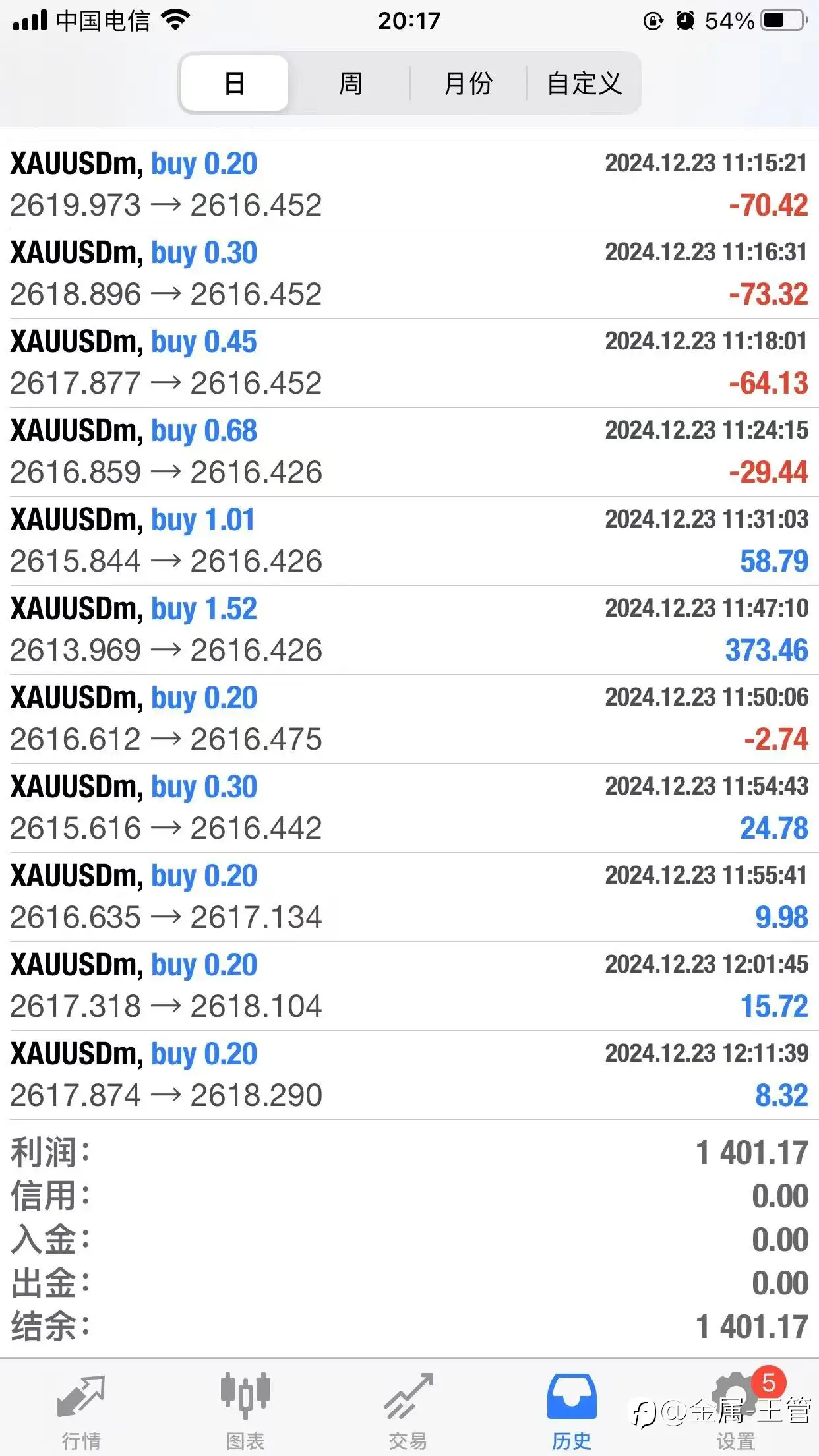
Task: View the buy 0.20 trade at 12:11:39
Action: click(x=409, y=1075)
